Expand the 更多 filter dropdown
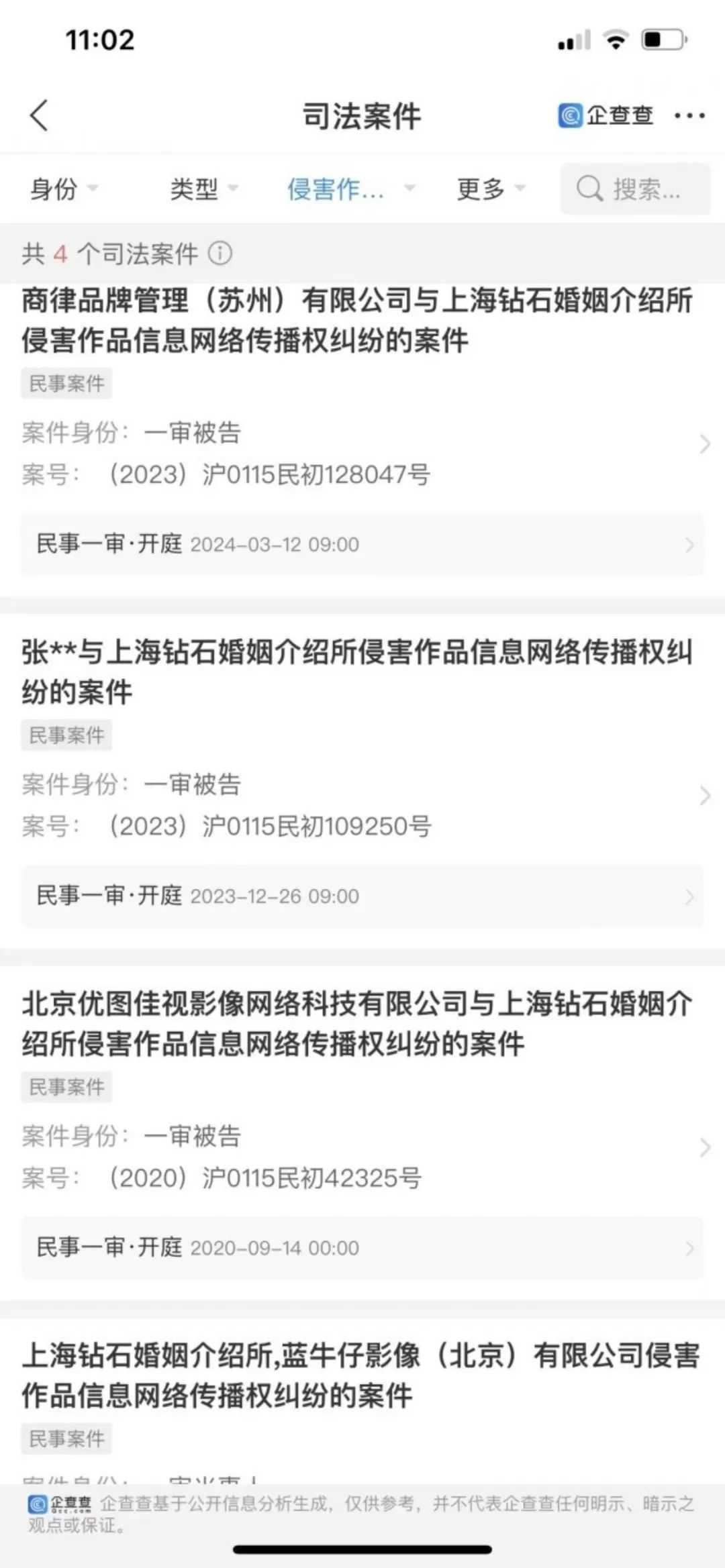This screenshot has height=1568, width=725. click(x=491, y=189)
